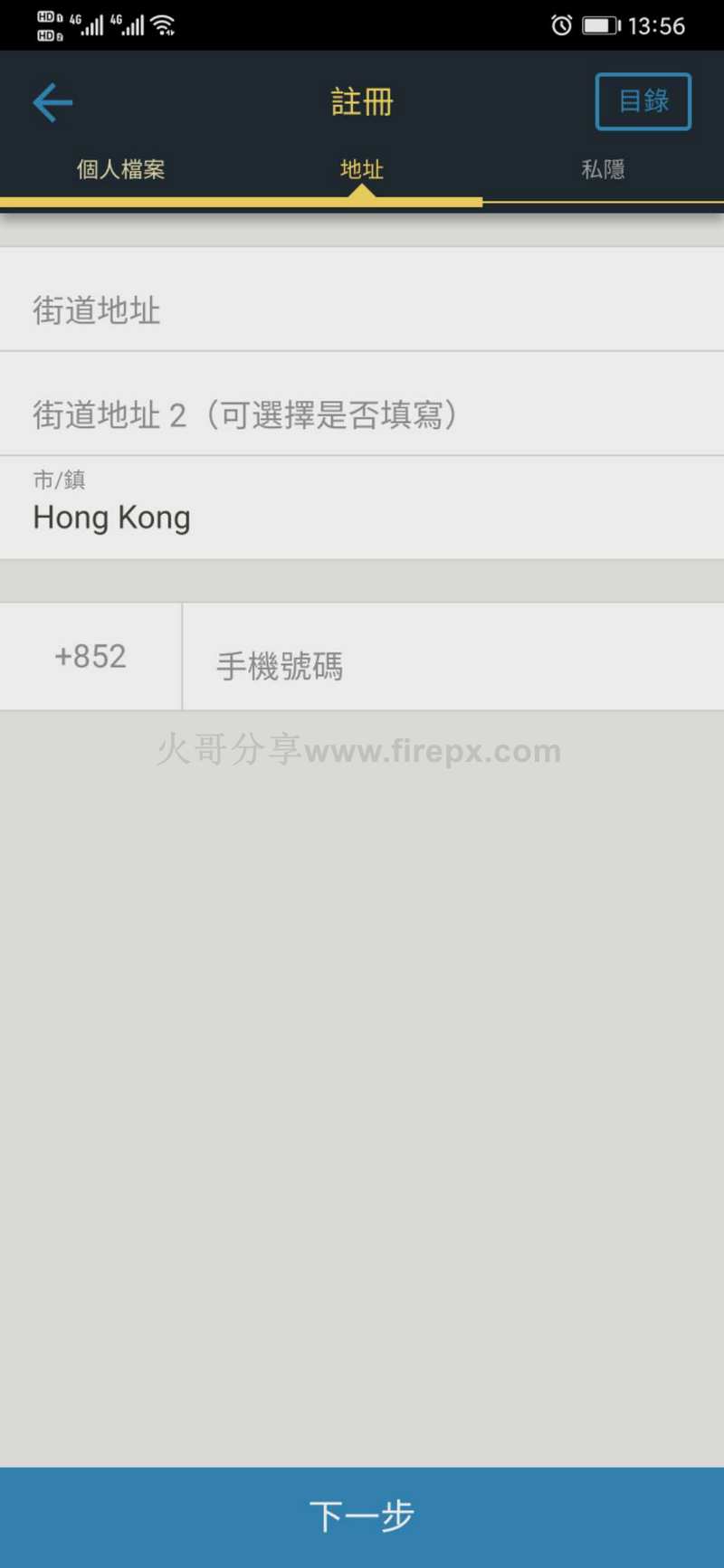Image resolution: width=724 pixels, height=1568 pixels.
Task: Switch to the 個人檔案 tab
Action: (120, 169)
